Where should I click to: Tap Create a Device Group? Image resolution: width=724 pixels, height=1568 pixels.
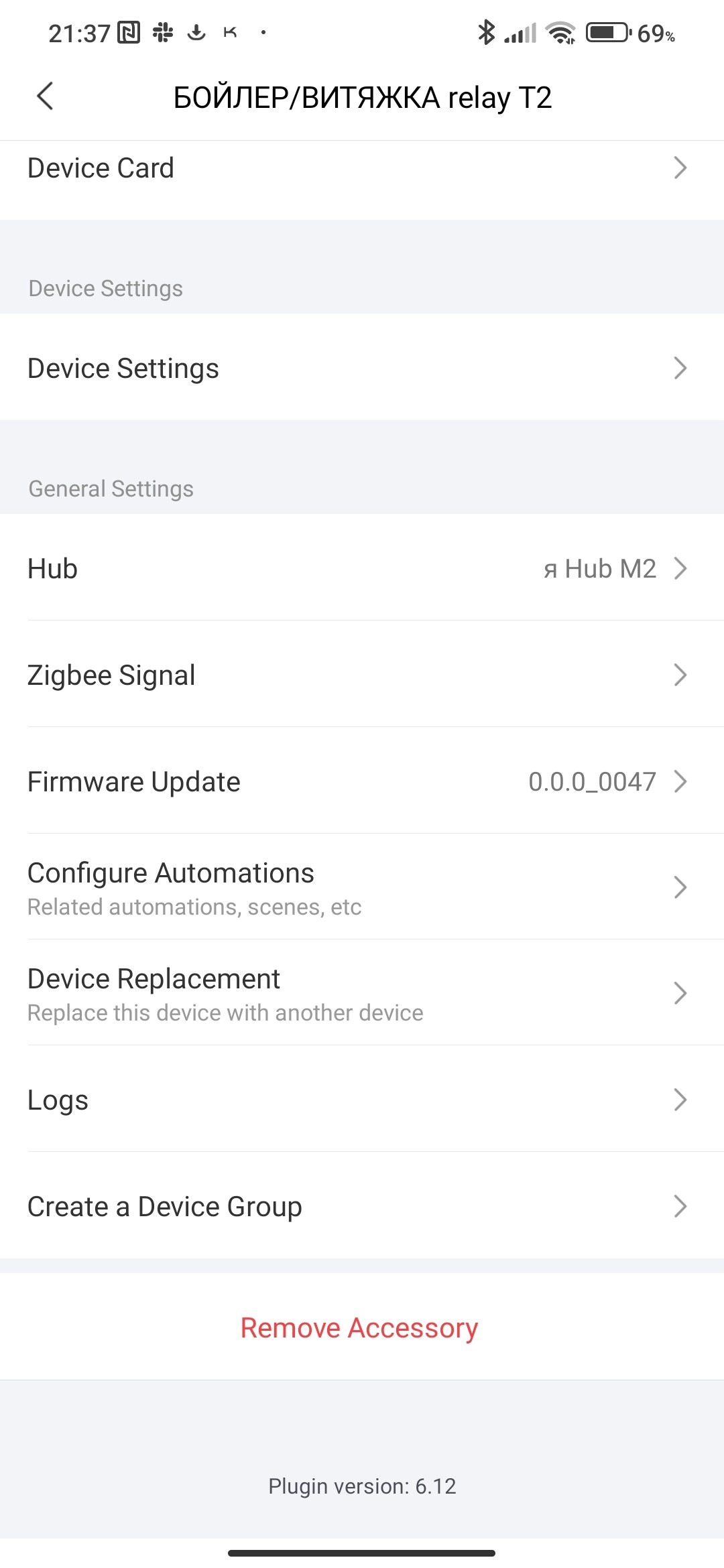tap(362, 1206)
